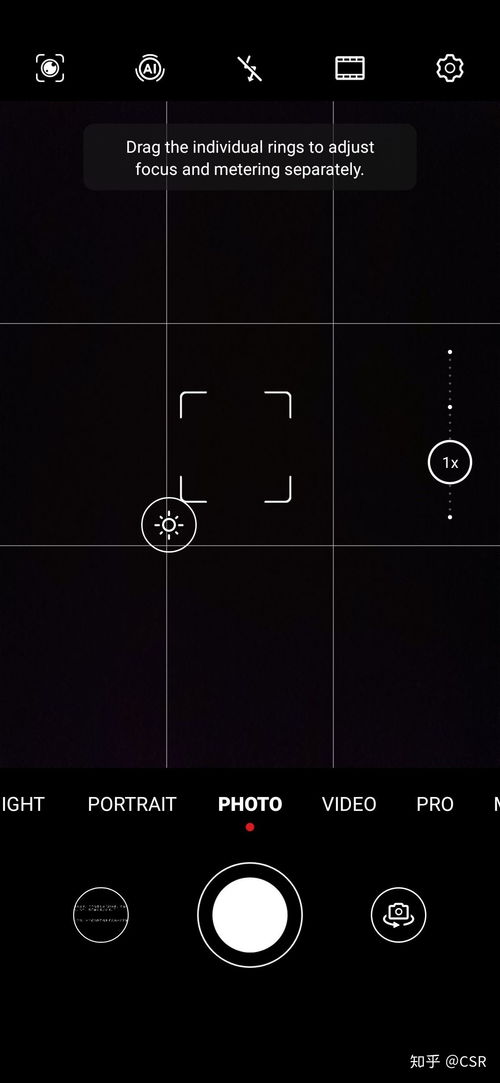Viewport: 500px width, 1083px height.
Task: Tap the 1x zoom level button
Action: [450, 463]
